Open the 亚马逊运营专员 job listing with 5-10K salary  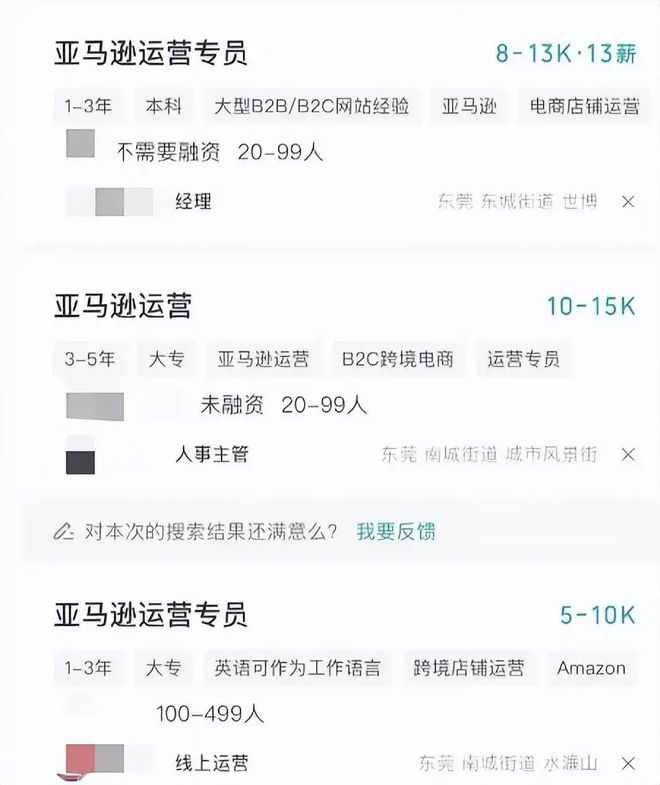150,615
